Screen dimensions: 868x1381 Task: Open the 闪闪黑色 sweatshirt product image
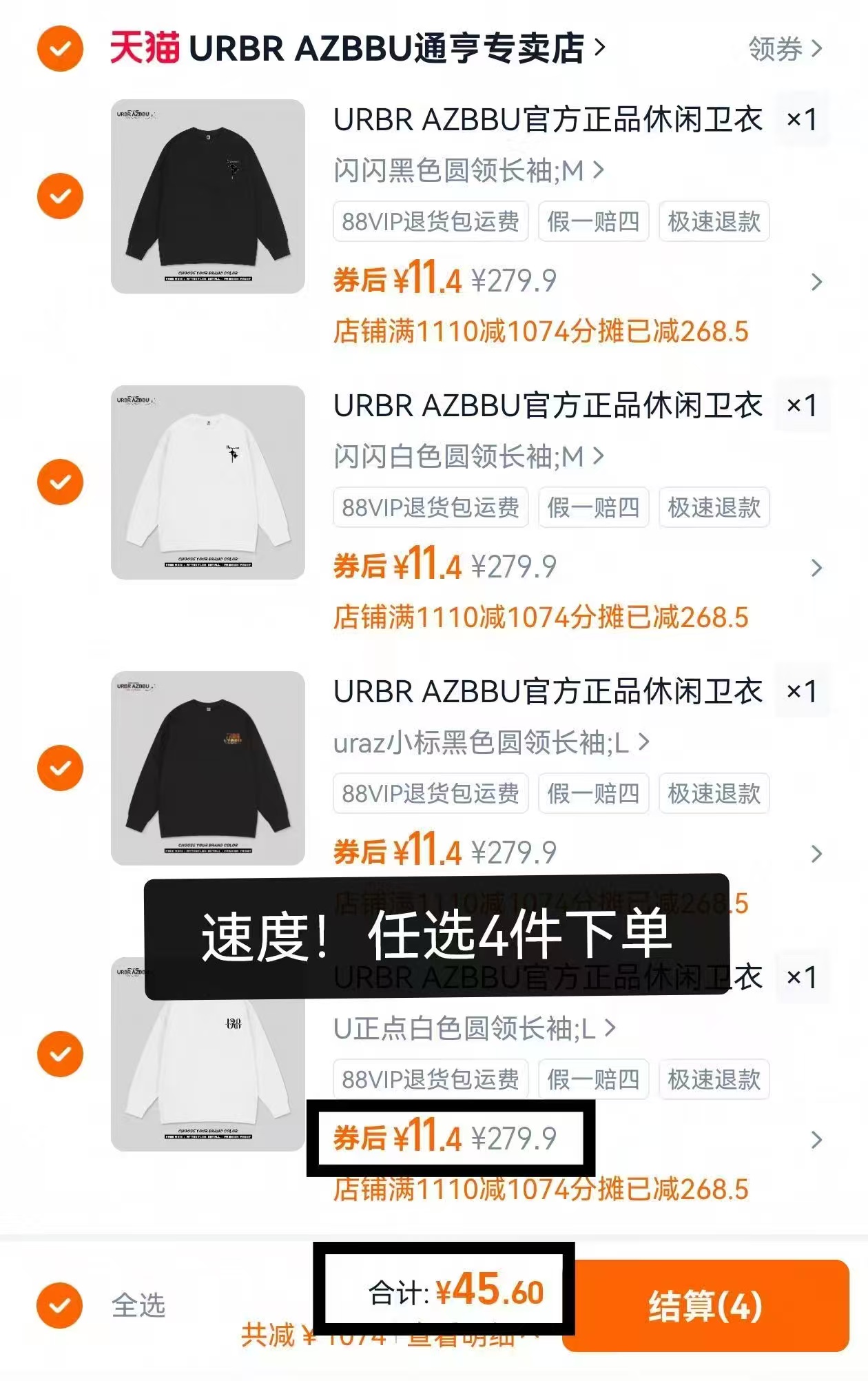[x=207, y=196]
